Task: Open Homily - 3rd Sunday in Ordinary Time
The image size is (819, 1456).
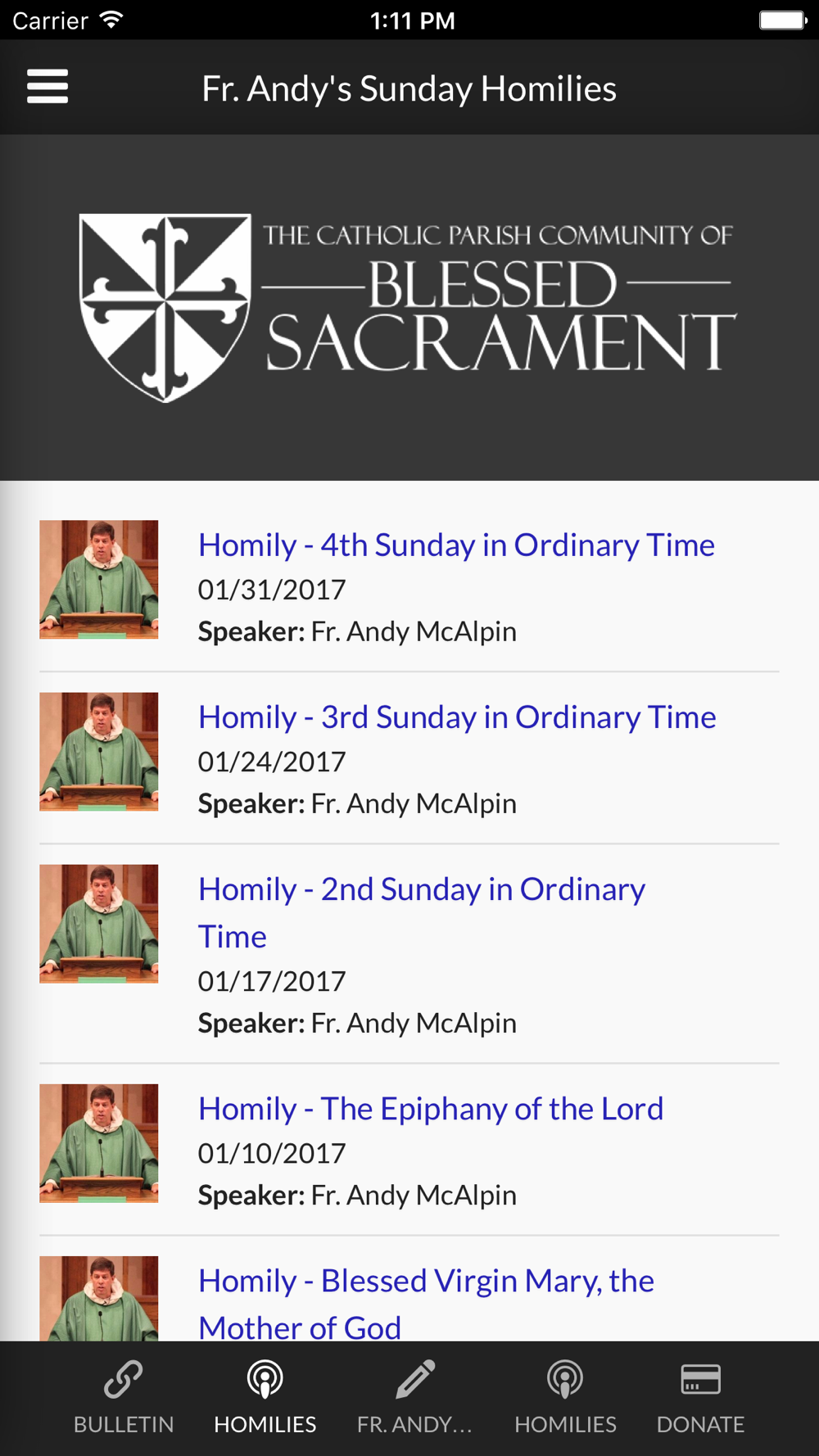Action: (457, 717)
